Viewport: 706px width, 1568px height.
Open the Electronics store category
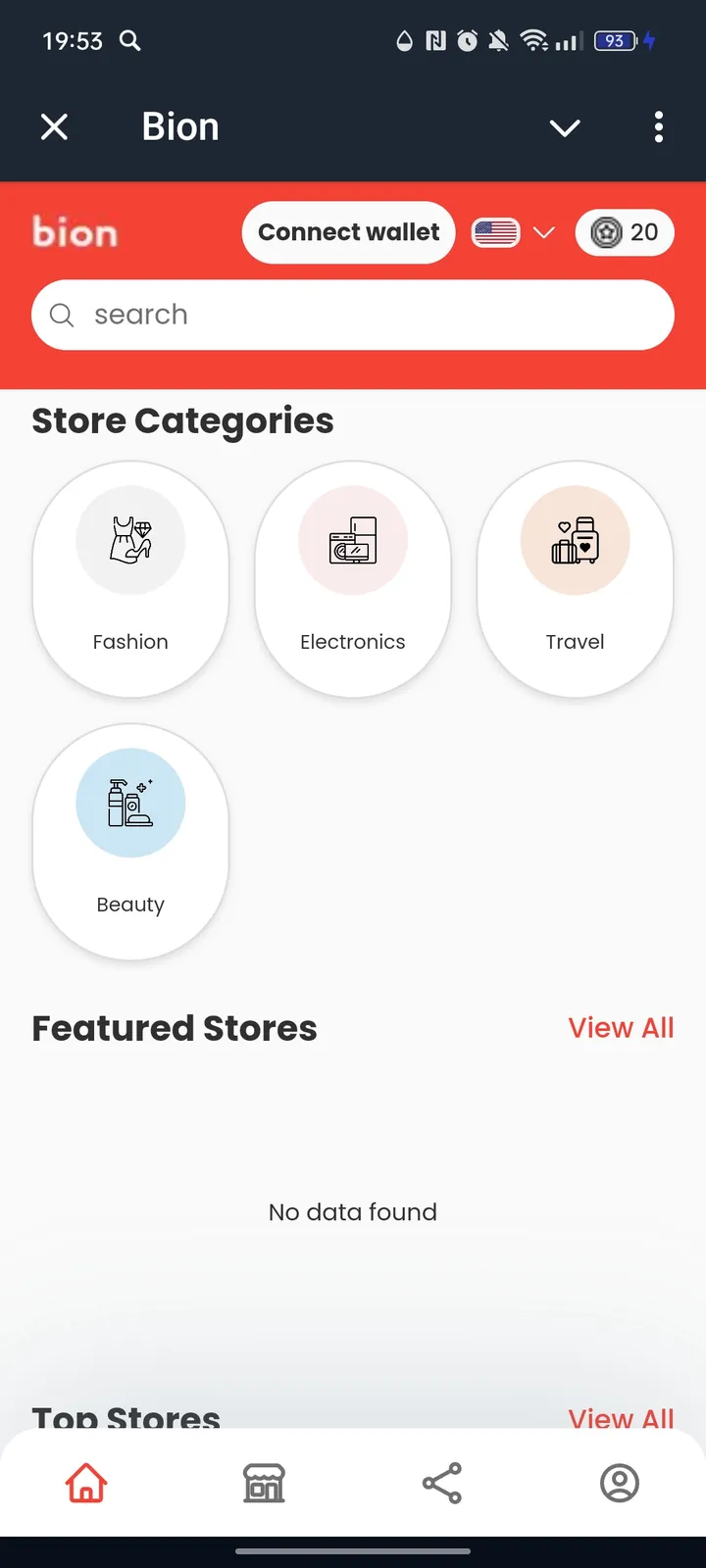click(353, 540)
